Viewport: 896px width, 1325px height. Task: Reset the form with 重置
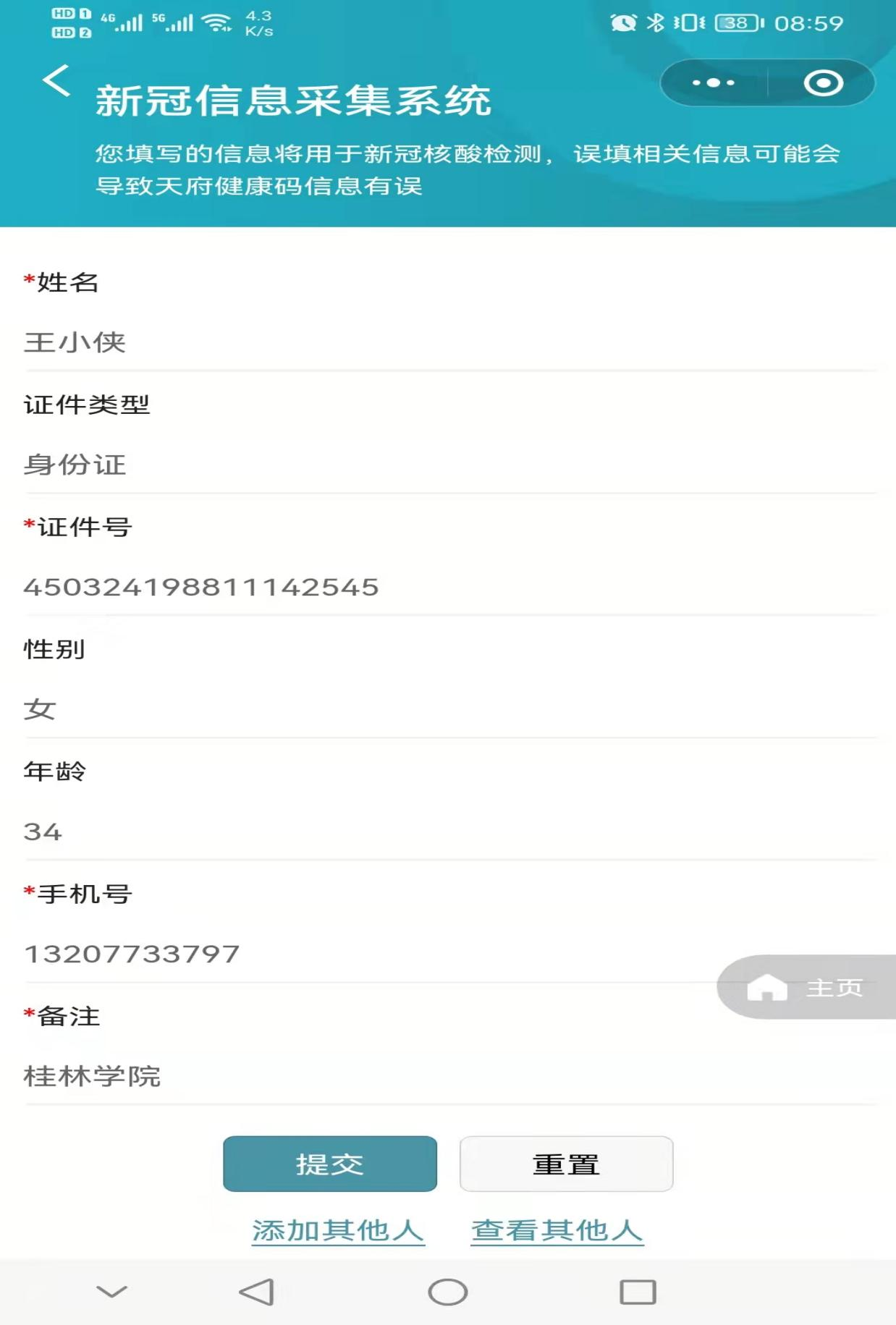pos(566,1164)
